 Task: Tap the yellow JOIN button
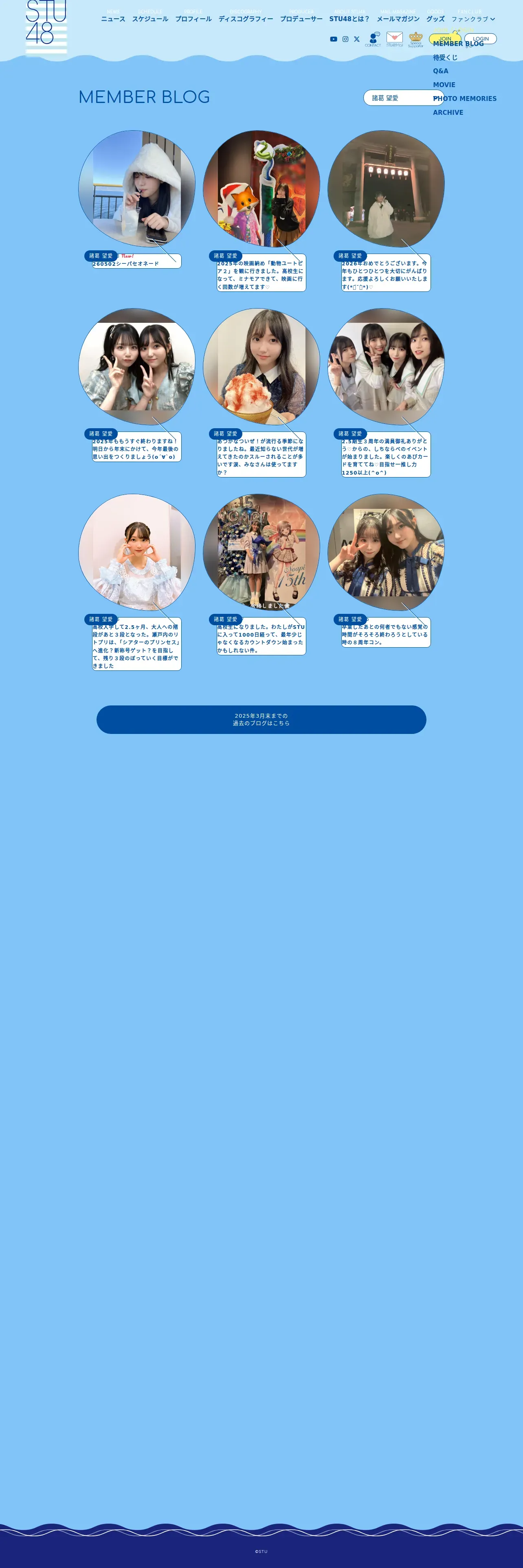click(445, 38)
